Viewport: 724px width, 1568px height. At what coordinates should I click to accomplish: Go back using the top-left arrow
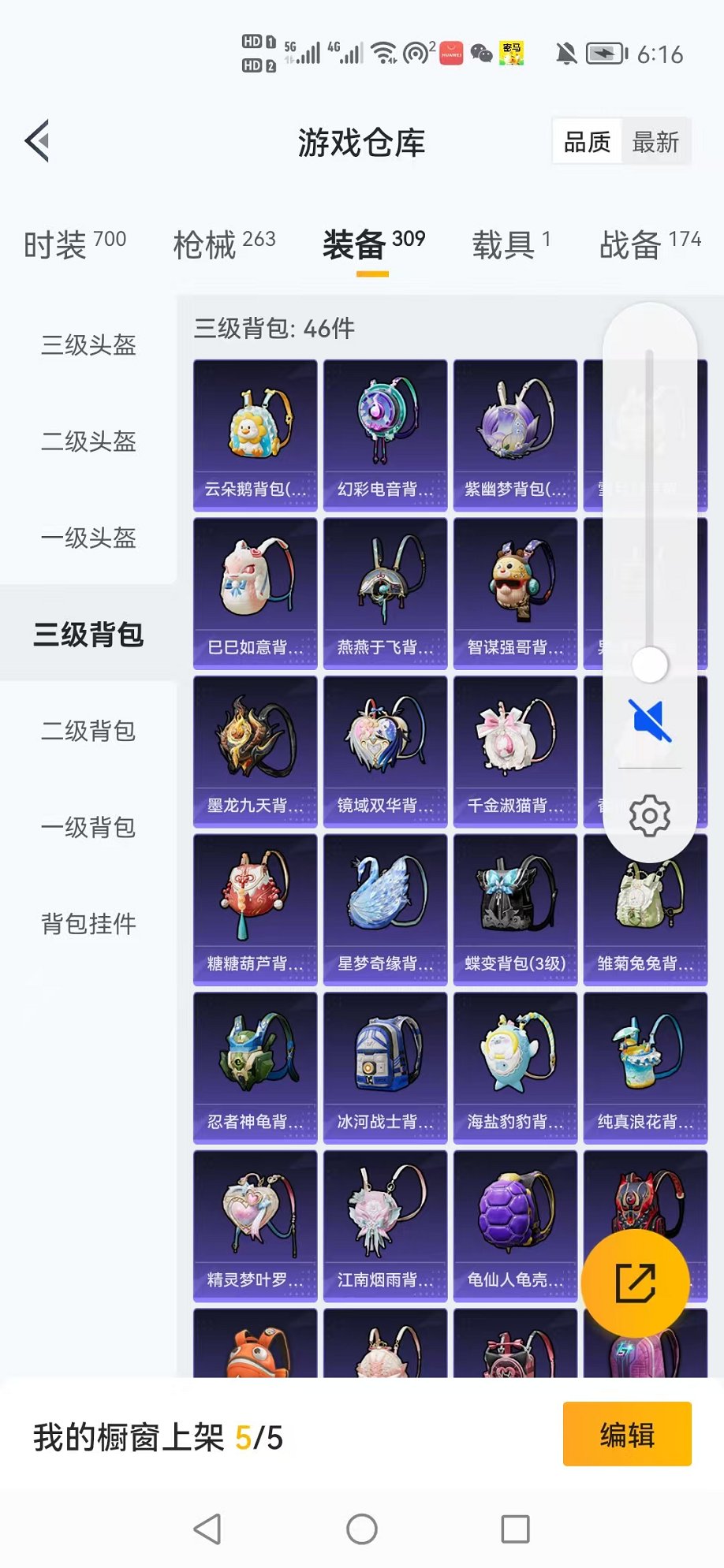(38, 142)
